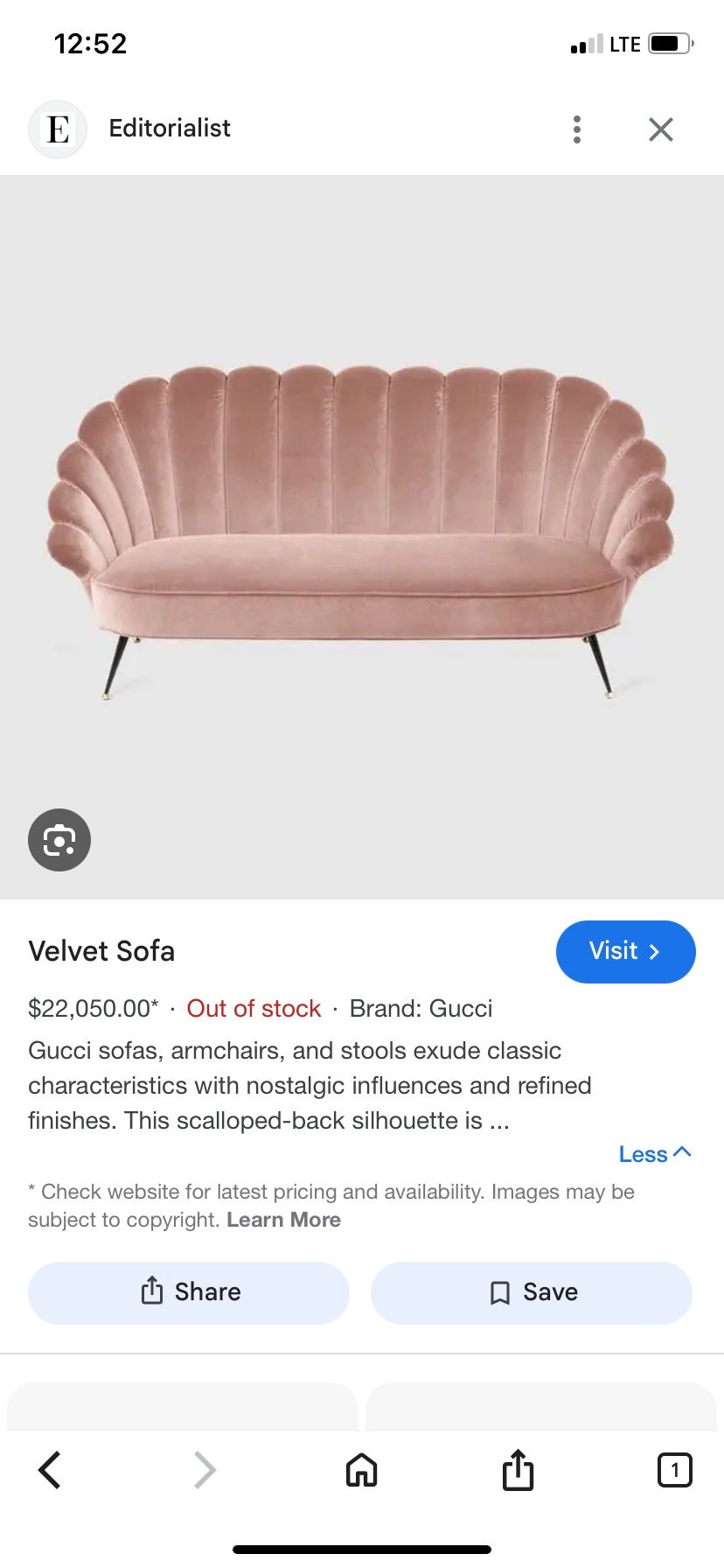Open the caret beside the Less label
Image resolution: width=724 pixels, height=1568 pixels.
point(680,1151)
